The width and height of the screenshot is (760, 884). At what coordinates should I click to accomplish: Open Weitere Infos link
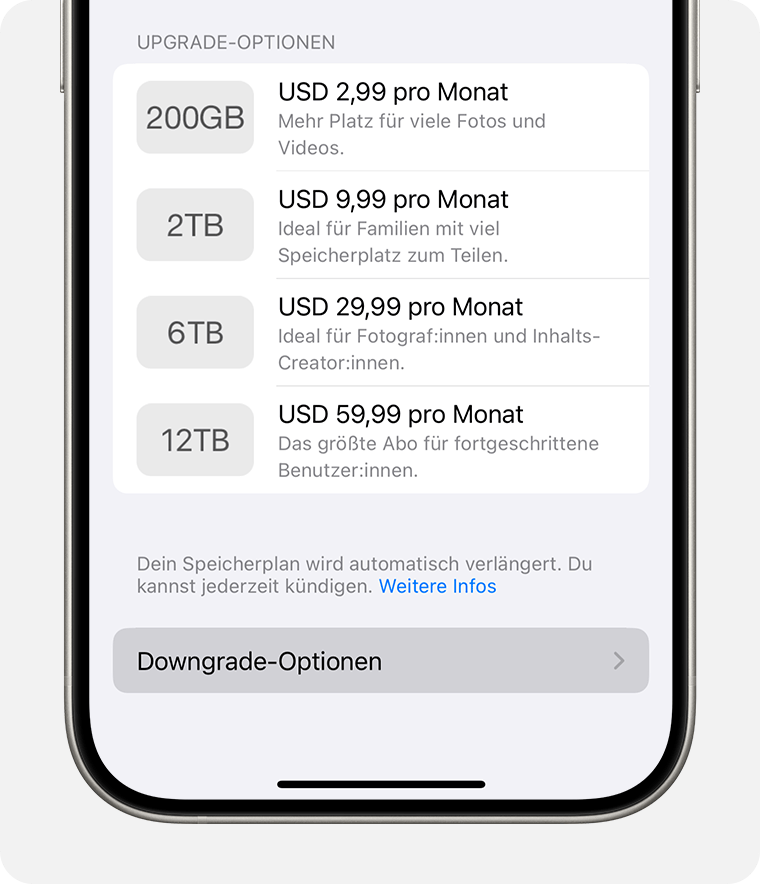pyautogui.click(x=437, y=586)
